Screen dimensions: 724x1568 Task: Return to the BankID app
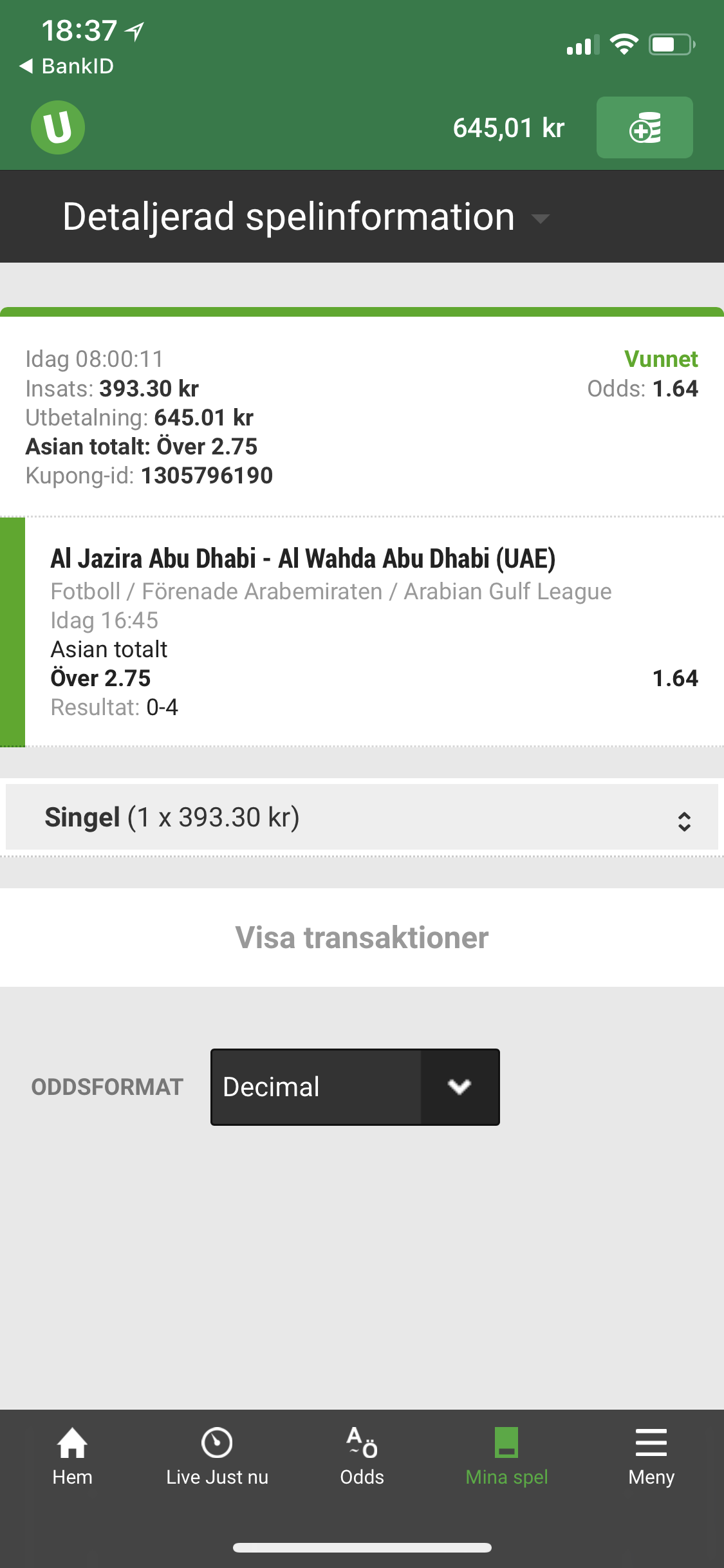coord(67,66)
